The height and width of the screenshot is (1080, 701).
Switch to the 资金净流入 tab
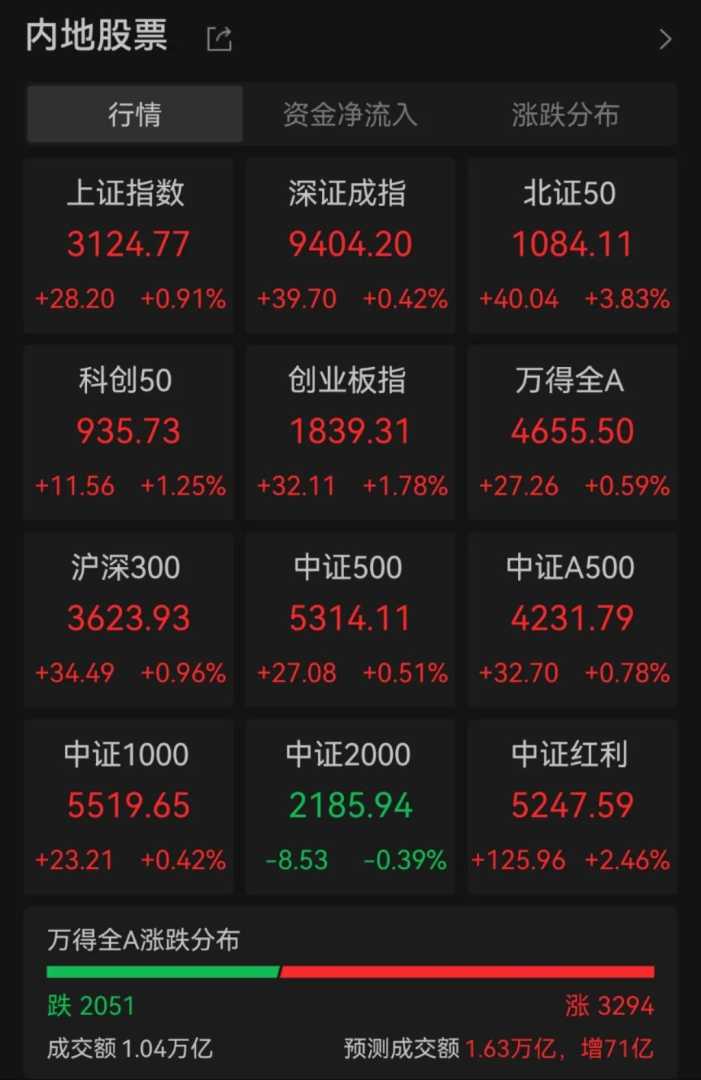[x=350, y=114]
